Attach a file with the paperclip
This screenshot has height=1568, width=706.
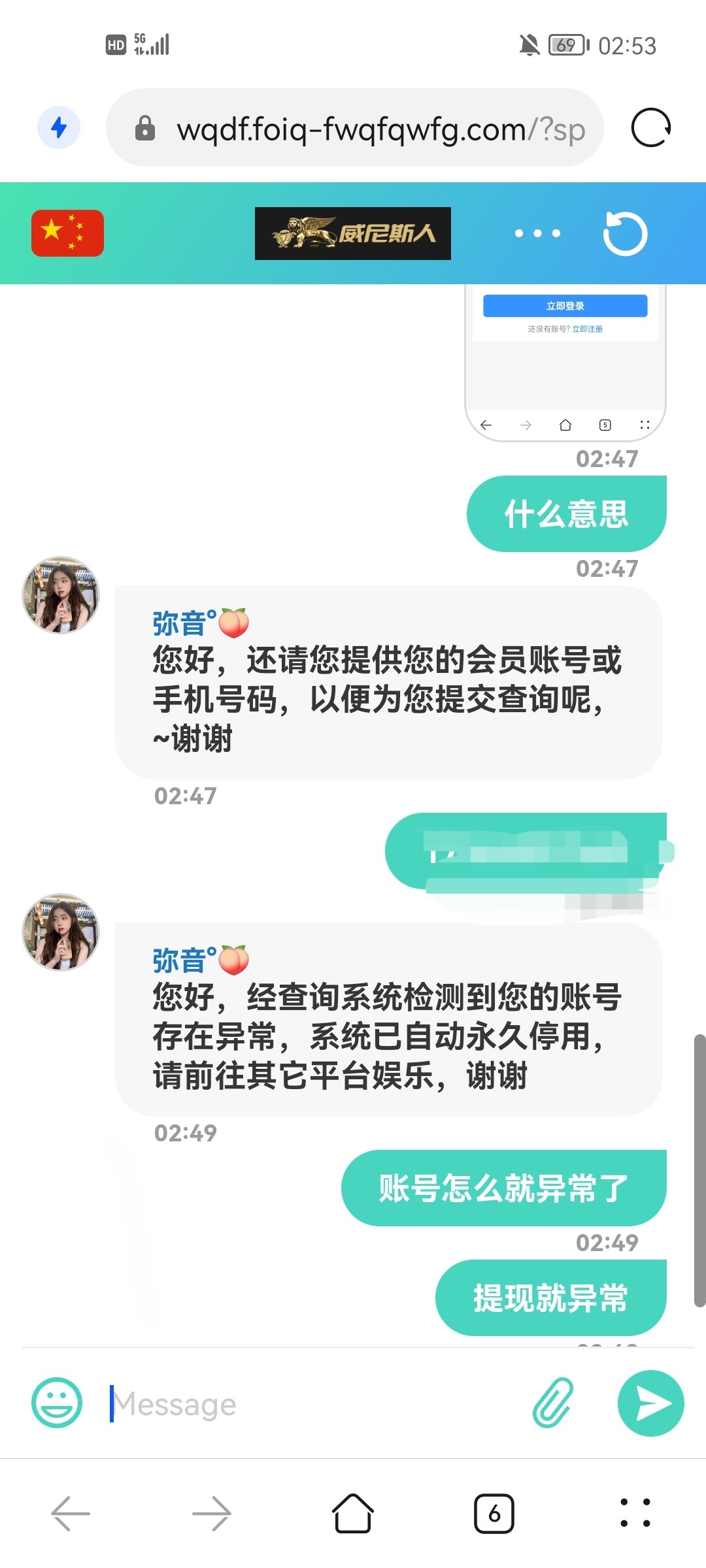click(553, 1403)
